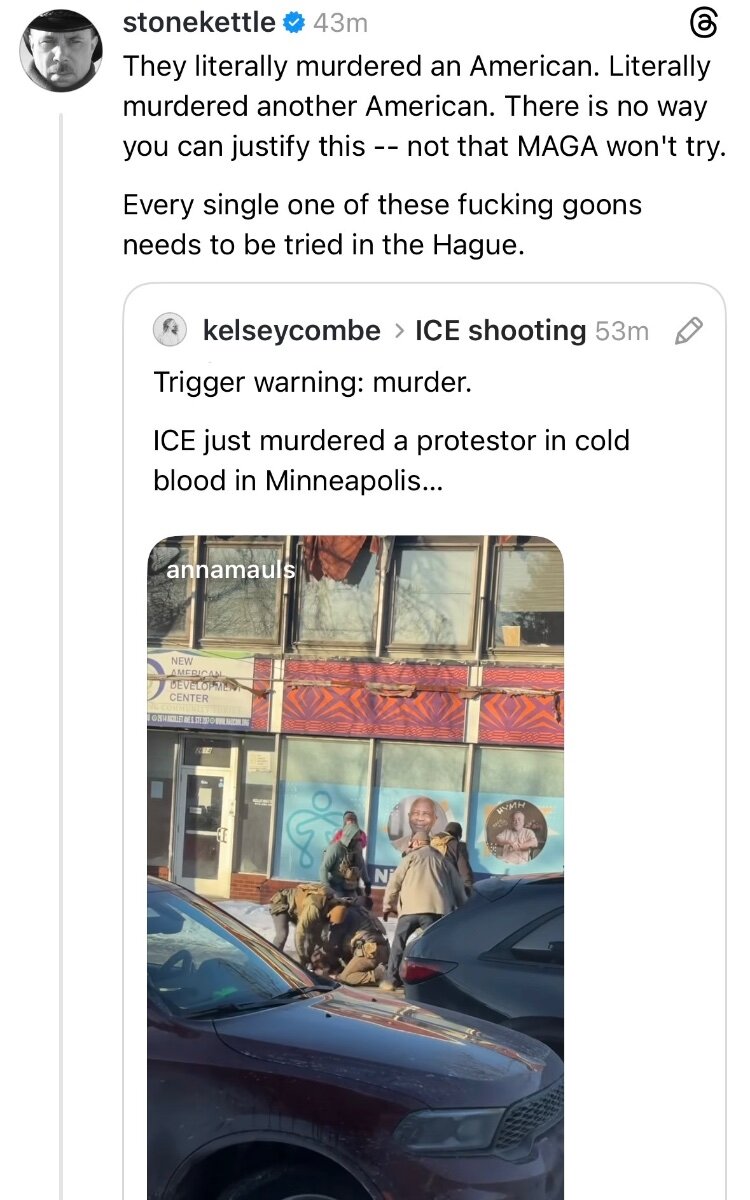750x1200 pixels.
Task: Open stonekettle's profile picture
Action: (x=60, y=51)
